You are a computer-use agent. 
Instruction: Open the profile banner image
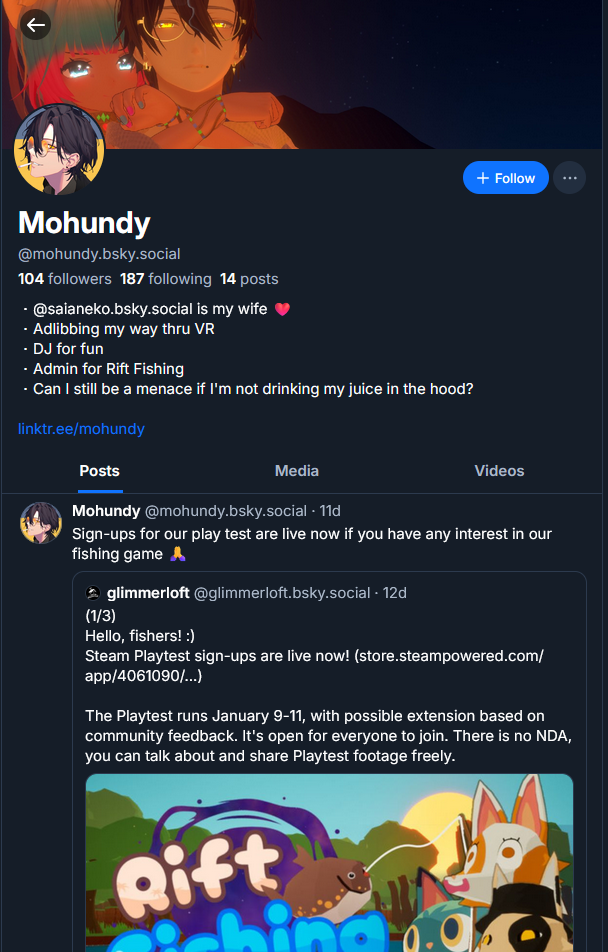[380, 70]
